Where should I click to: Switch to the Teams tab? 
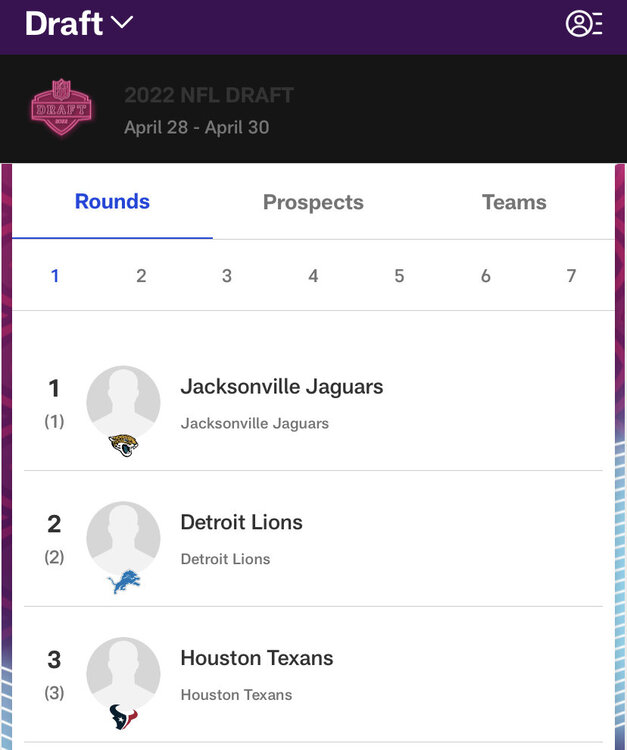point(514,202)
